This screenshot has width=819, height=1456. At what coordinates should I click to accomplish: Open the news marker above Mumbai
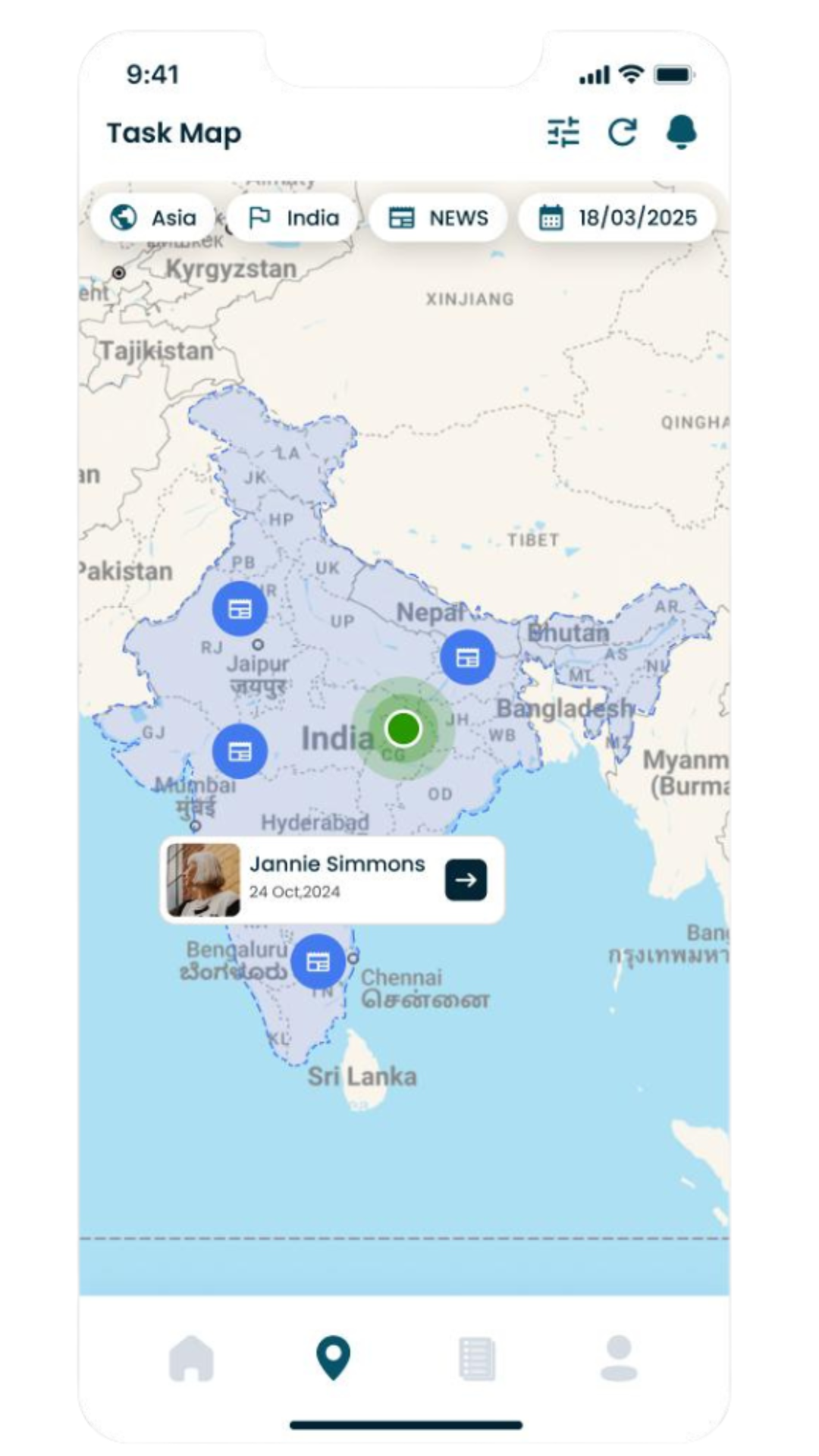(240, 752)
